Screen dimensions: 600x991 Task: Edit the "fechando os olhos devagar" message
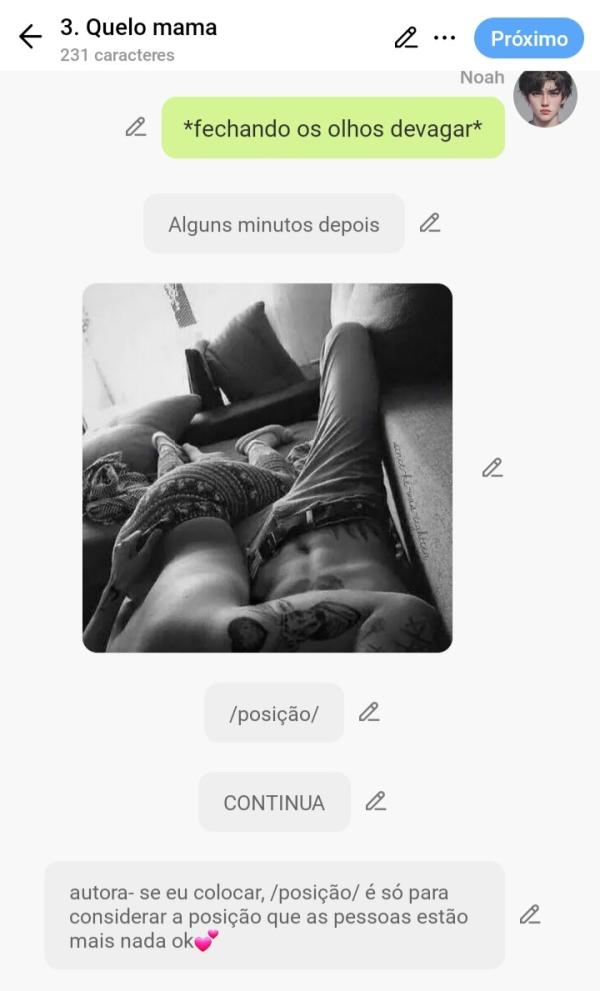(136, 127)
